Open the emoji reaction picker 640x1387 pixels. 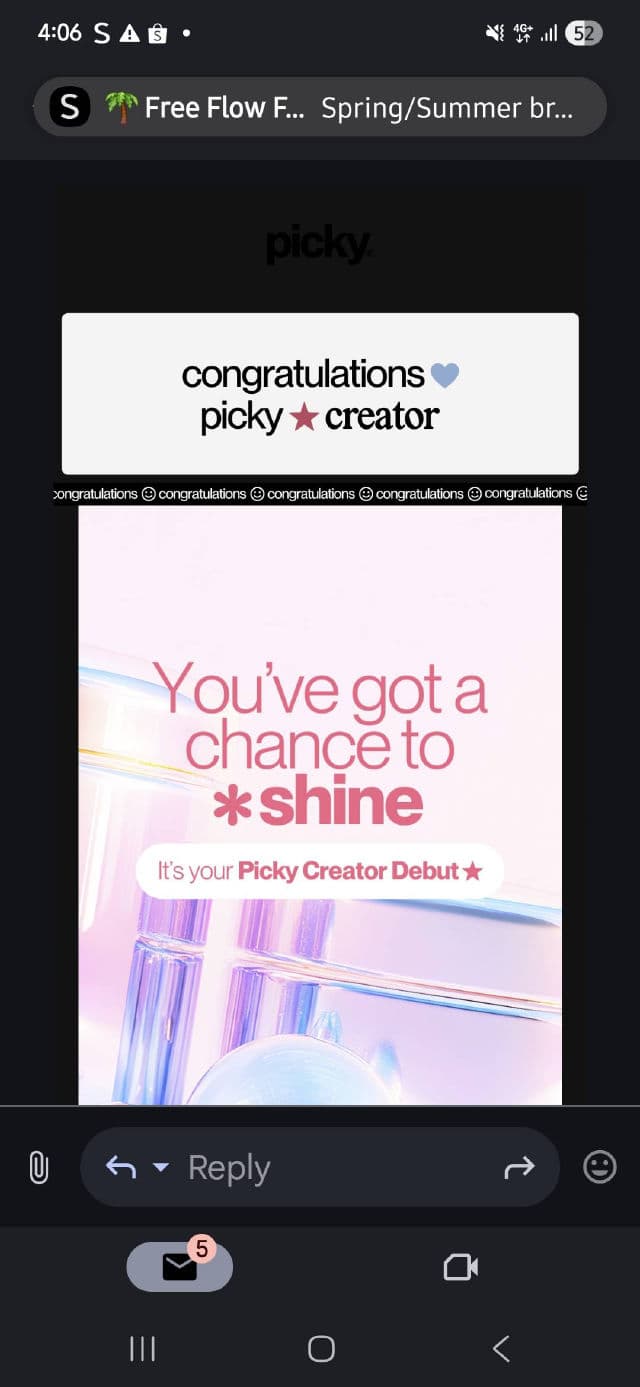[x=600, y=1167]
